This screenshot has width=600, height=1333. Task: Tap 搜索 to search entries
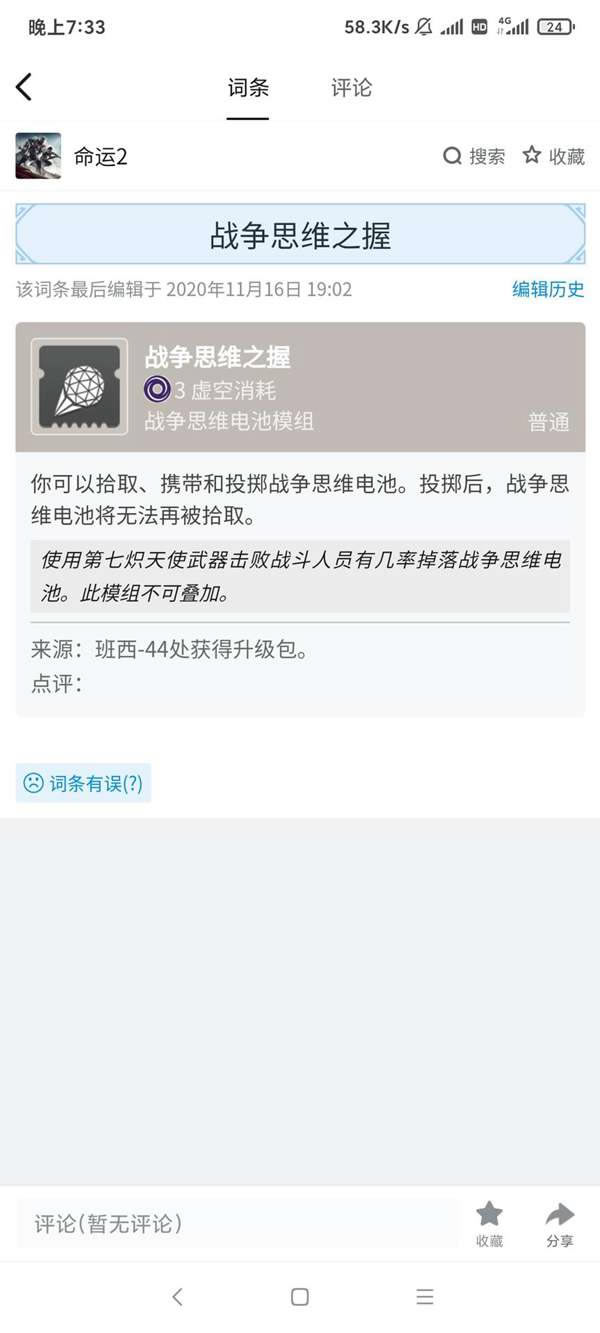[474, 156]
